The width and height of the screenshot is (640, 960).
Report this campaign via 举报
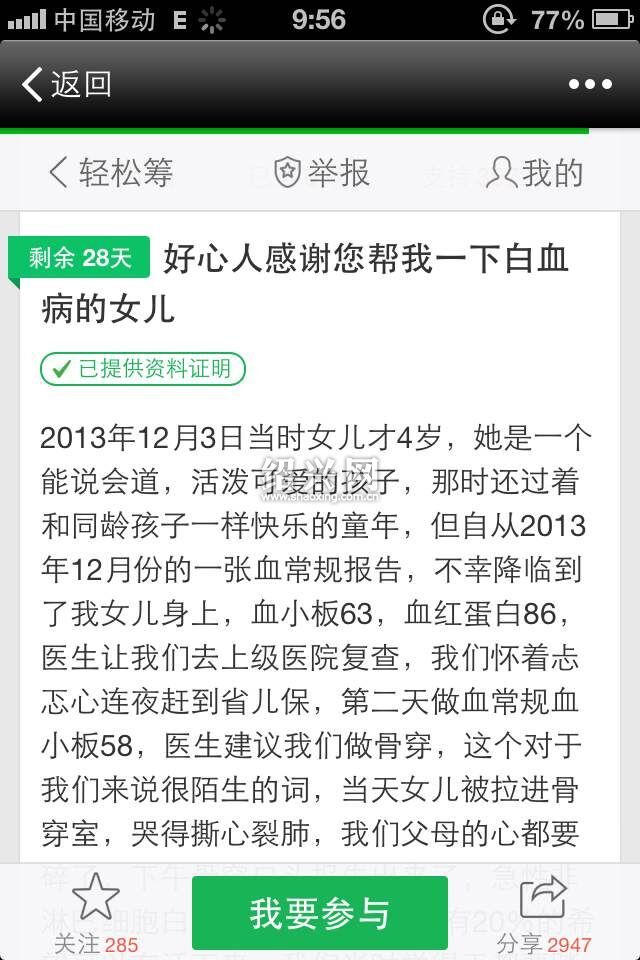click(322, 173)
